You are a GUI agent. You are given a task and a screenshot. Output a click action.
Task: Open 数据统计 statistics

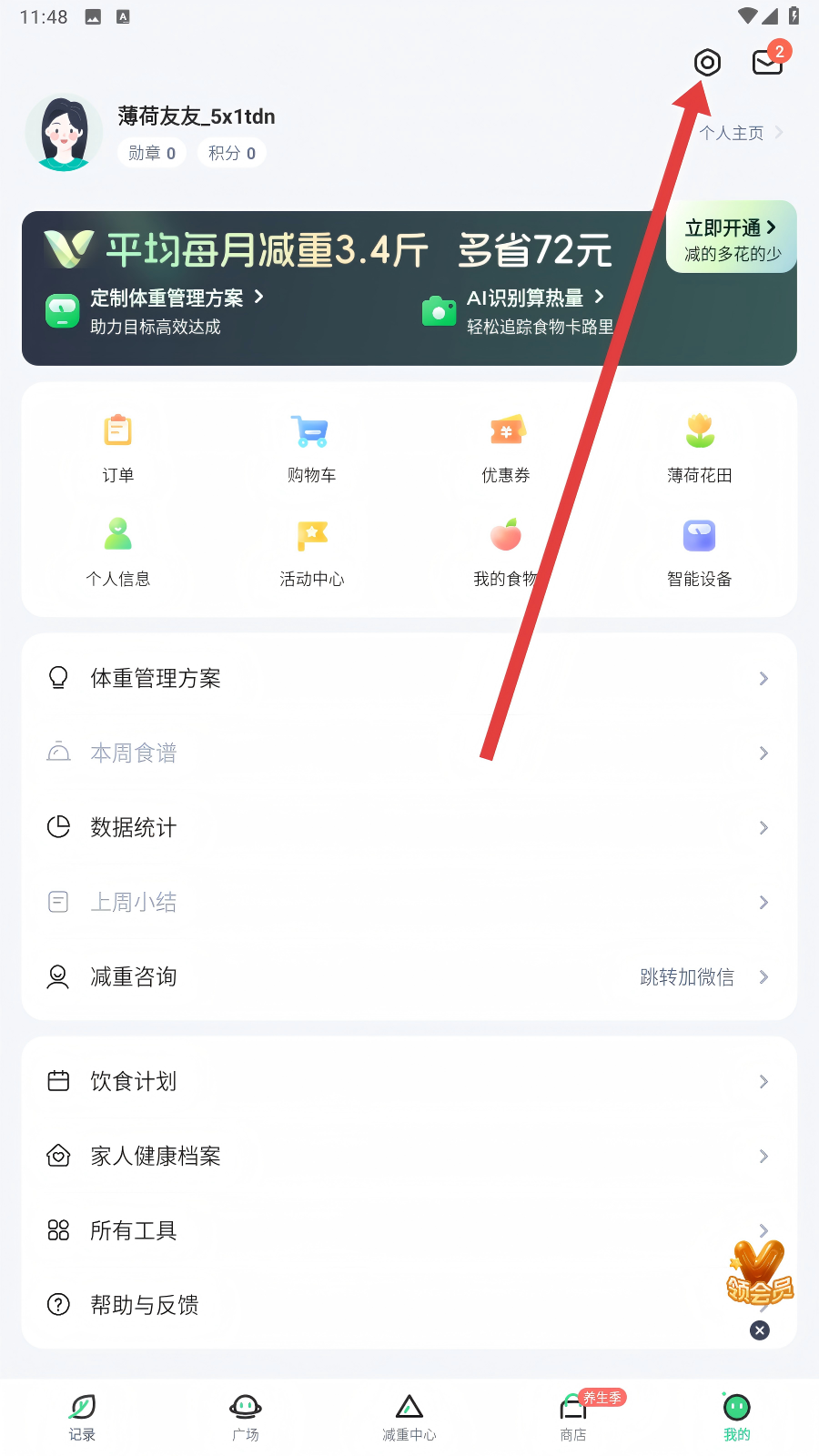click(409, 828)
